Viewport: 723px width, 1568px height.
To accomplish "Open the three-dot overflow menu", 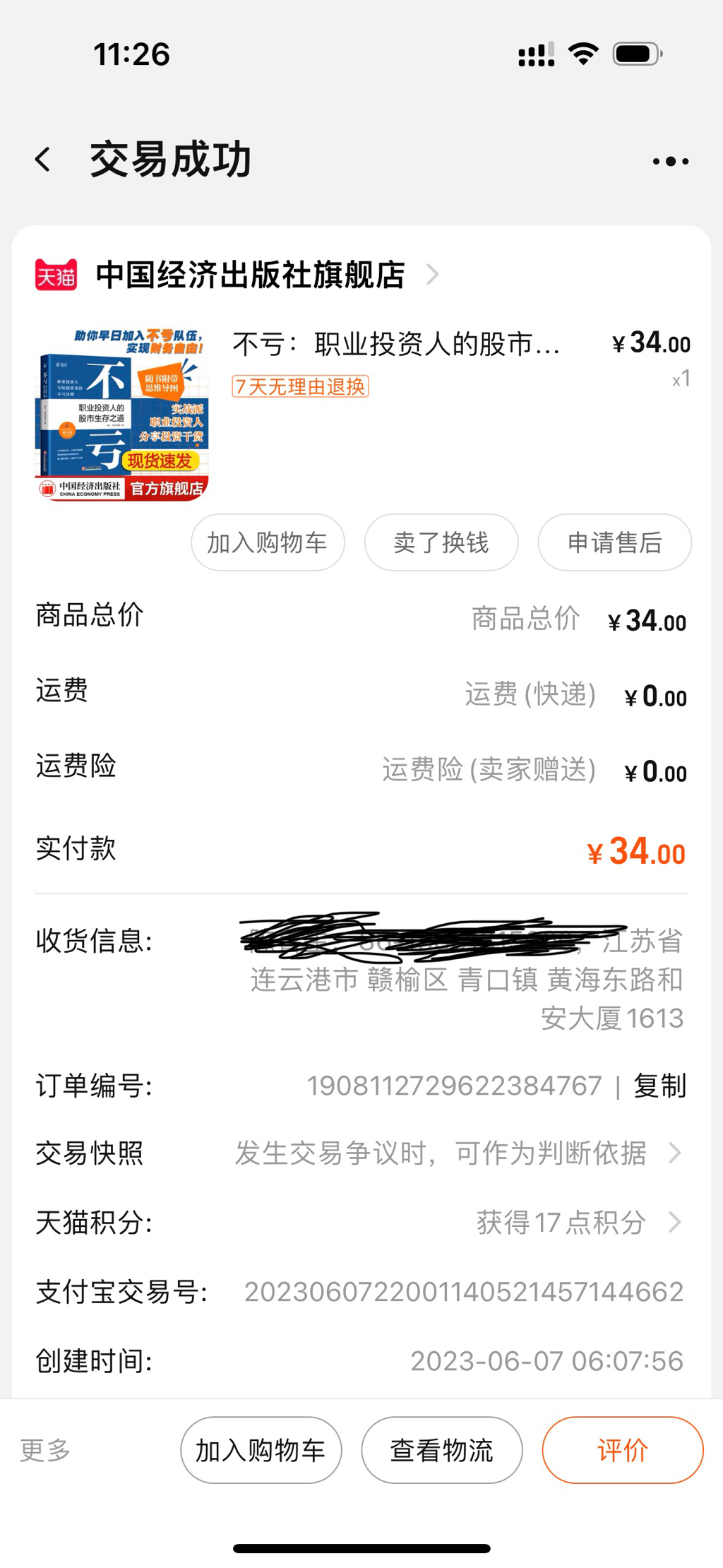I will tap(670, 162).
